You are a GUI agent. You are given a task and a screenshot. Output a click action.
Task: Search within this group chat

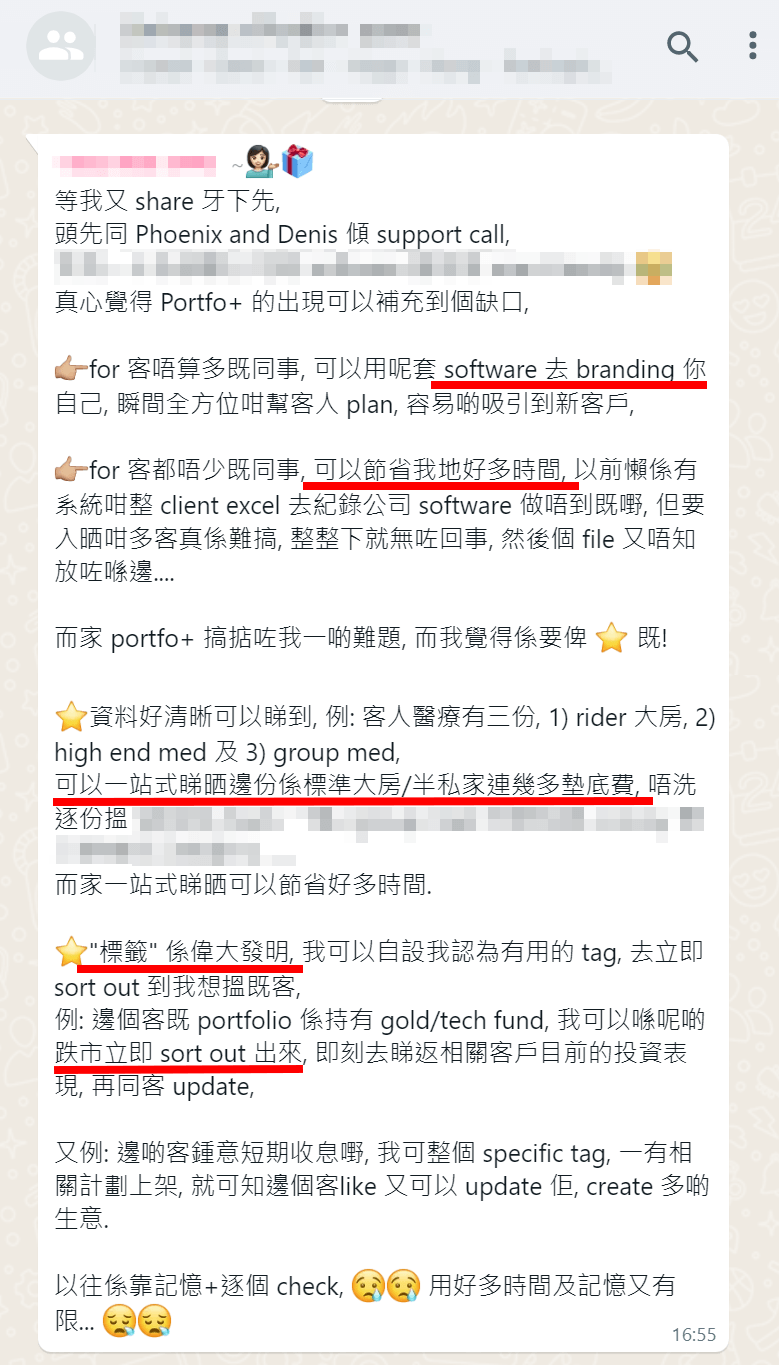(x=682, y=46)
